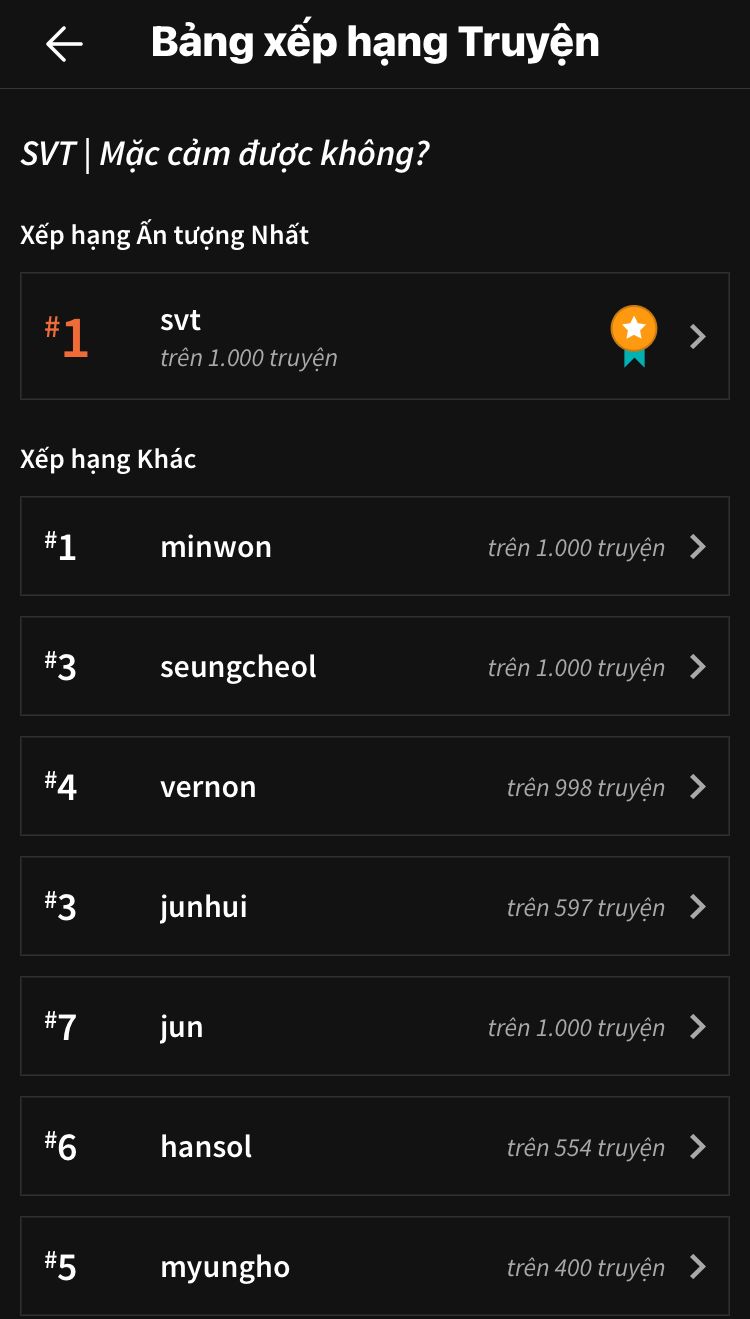The image size is (750, 1319).
Task: Select the vernon ranking row
Action: point(374,786)
